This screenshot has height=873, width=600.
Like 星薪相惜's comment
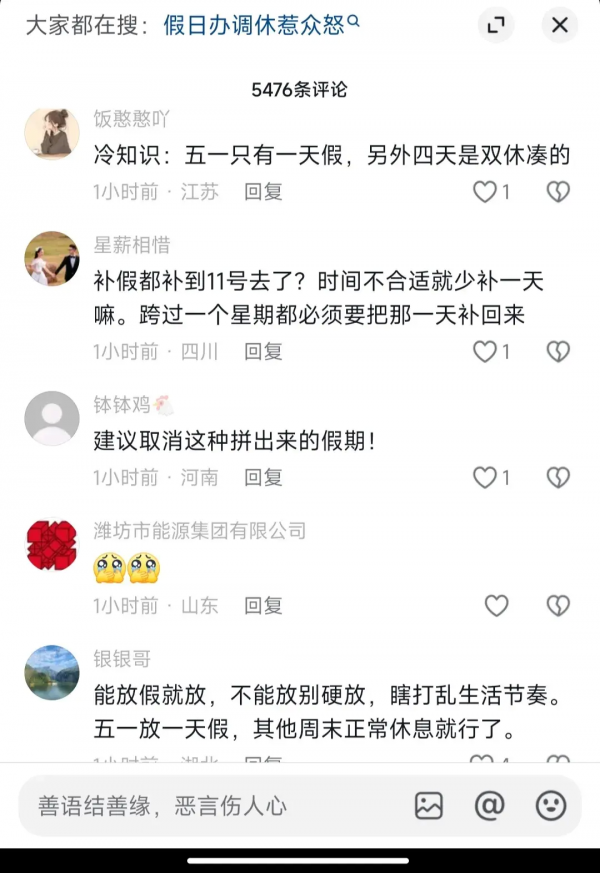coord(485,351)
